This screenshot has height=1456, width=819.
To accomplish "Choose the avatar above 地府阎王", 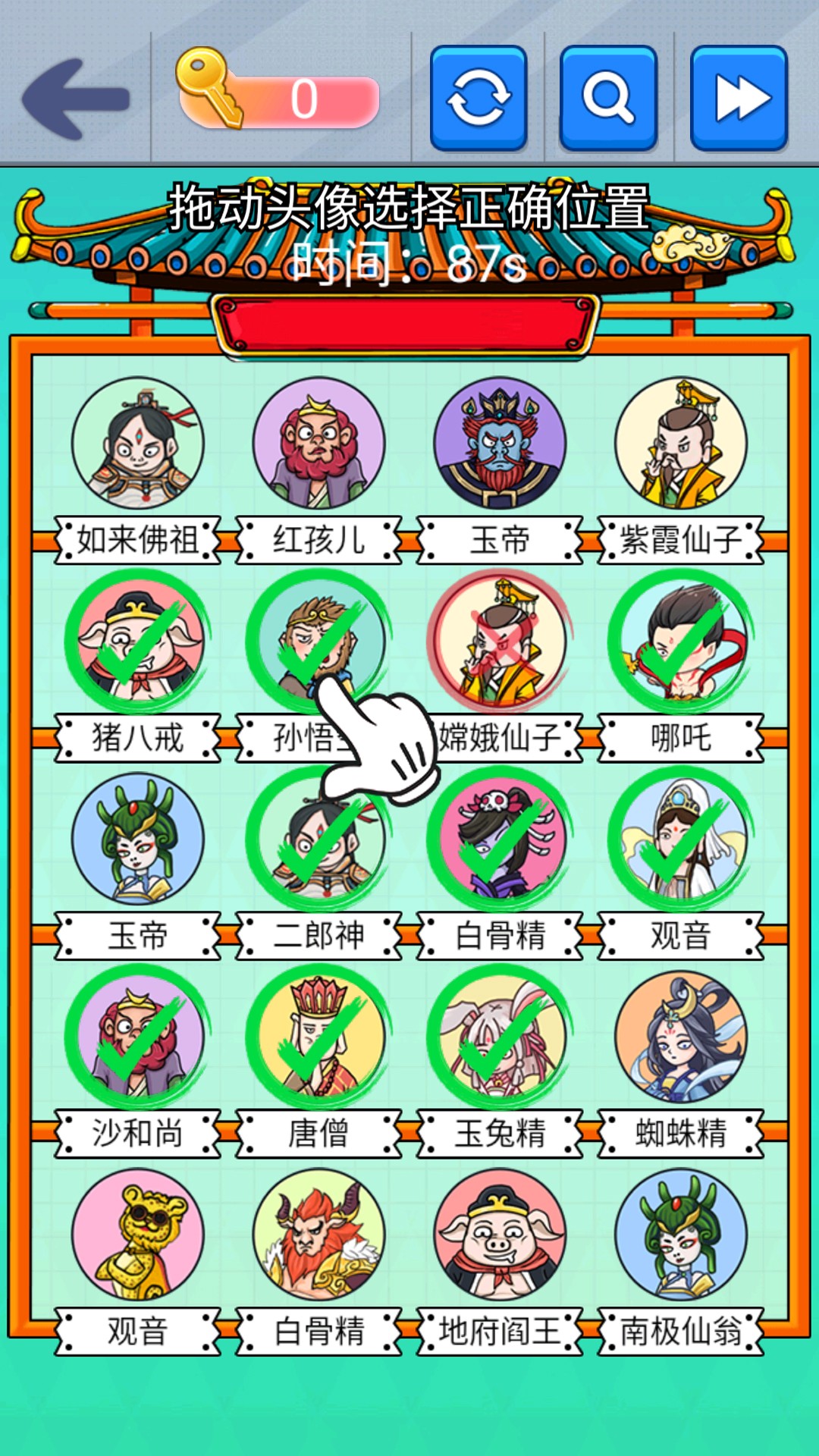I will coord(500,1235).
